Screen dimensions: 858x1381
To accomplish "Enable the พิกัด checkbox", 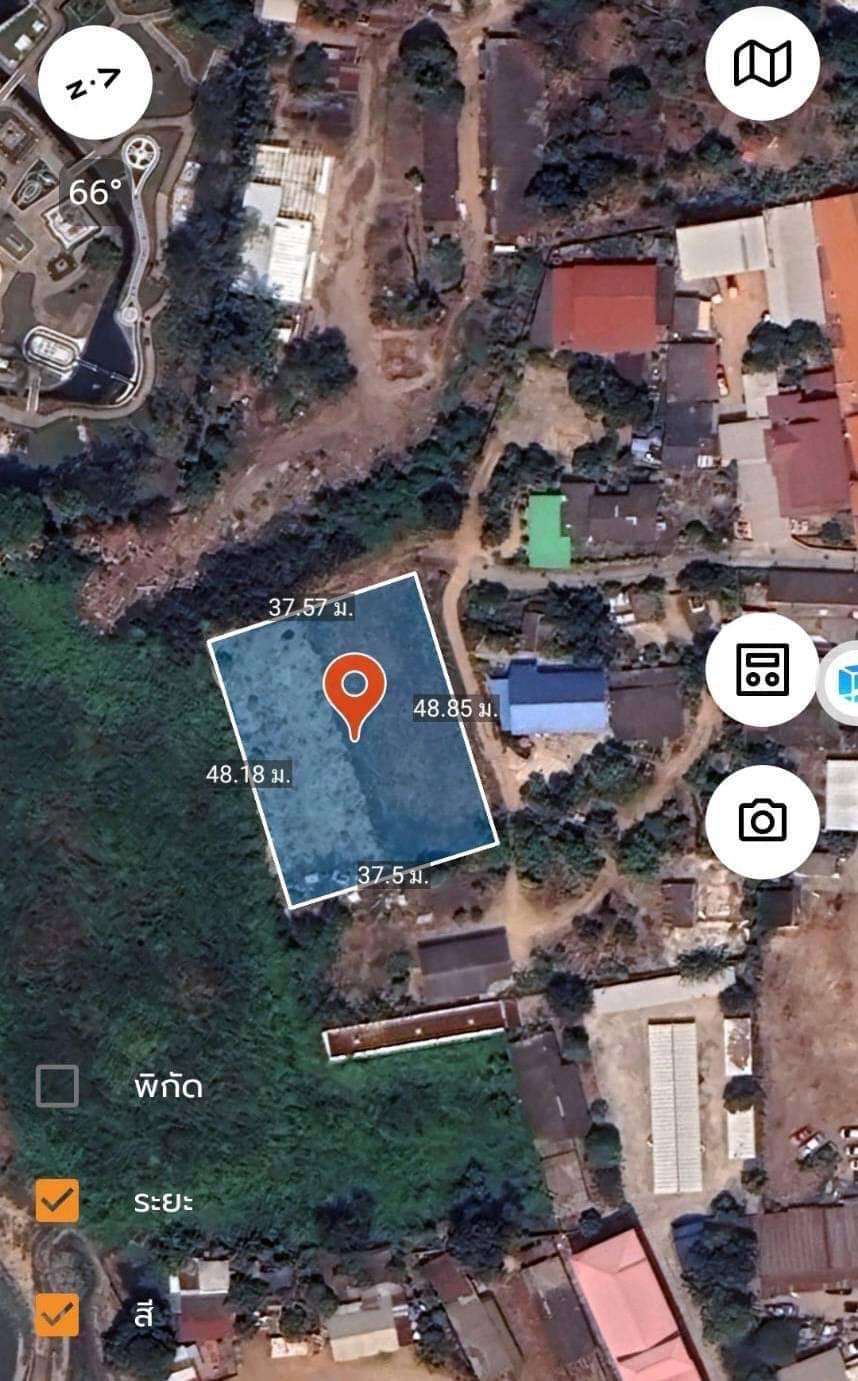I will tap(57, 1085).
